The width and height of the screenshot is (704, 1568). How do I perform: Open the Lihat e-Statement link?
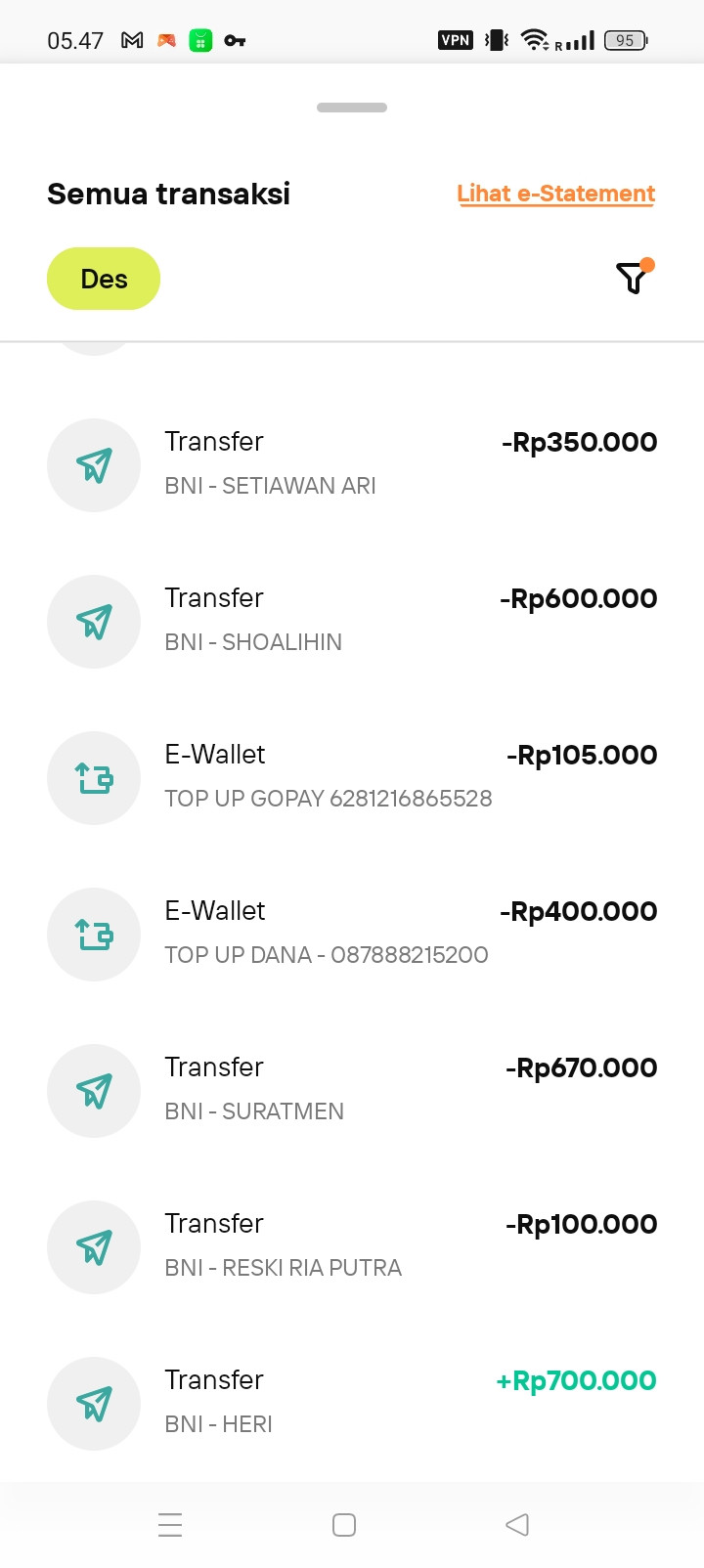tap(555, 194)
